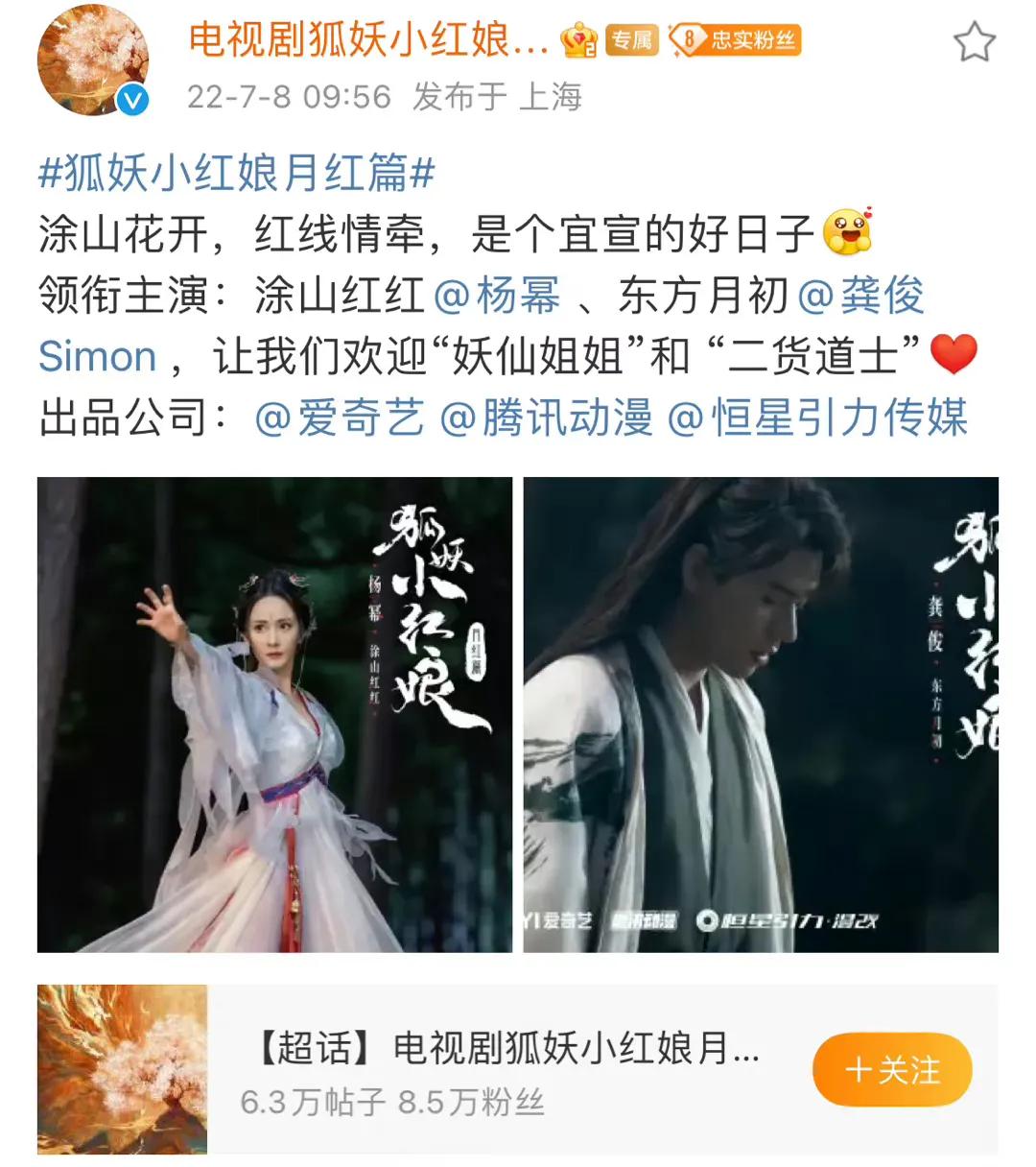Open the 电视剧狐妖小红娘 account name
The width and height of the screenshot is (1036, 1167).
(367, 40)
